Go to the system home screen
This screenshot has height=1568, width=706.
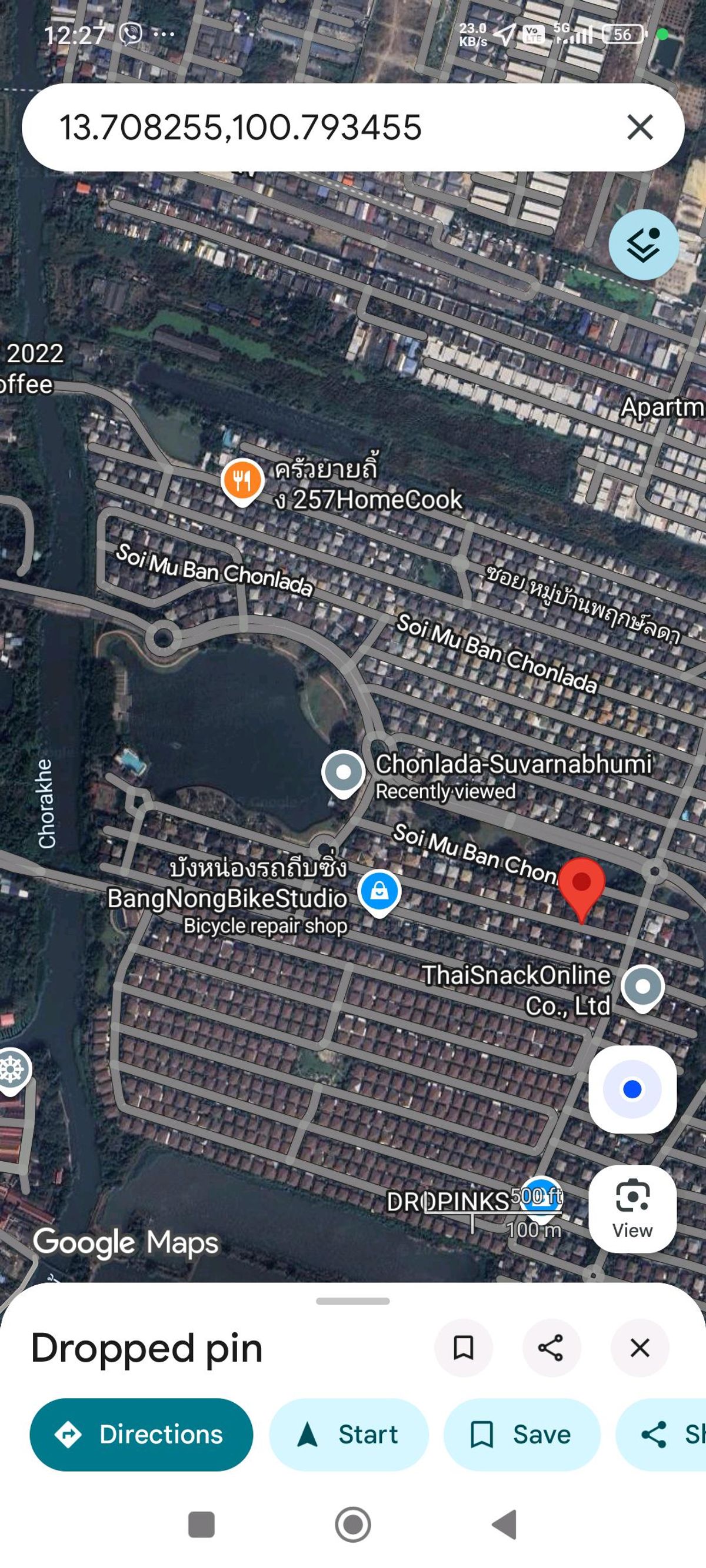coord(352,1524)
